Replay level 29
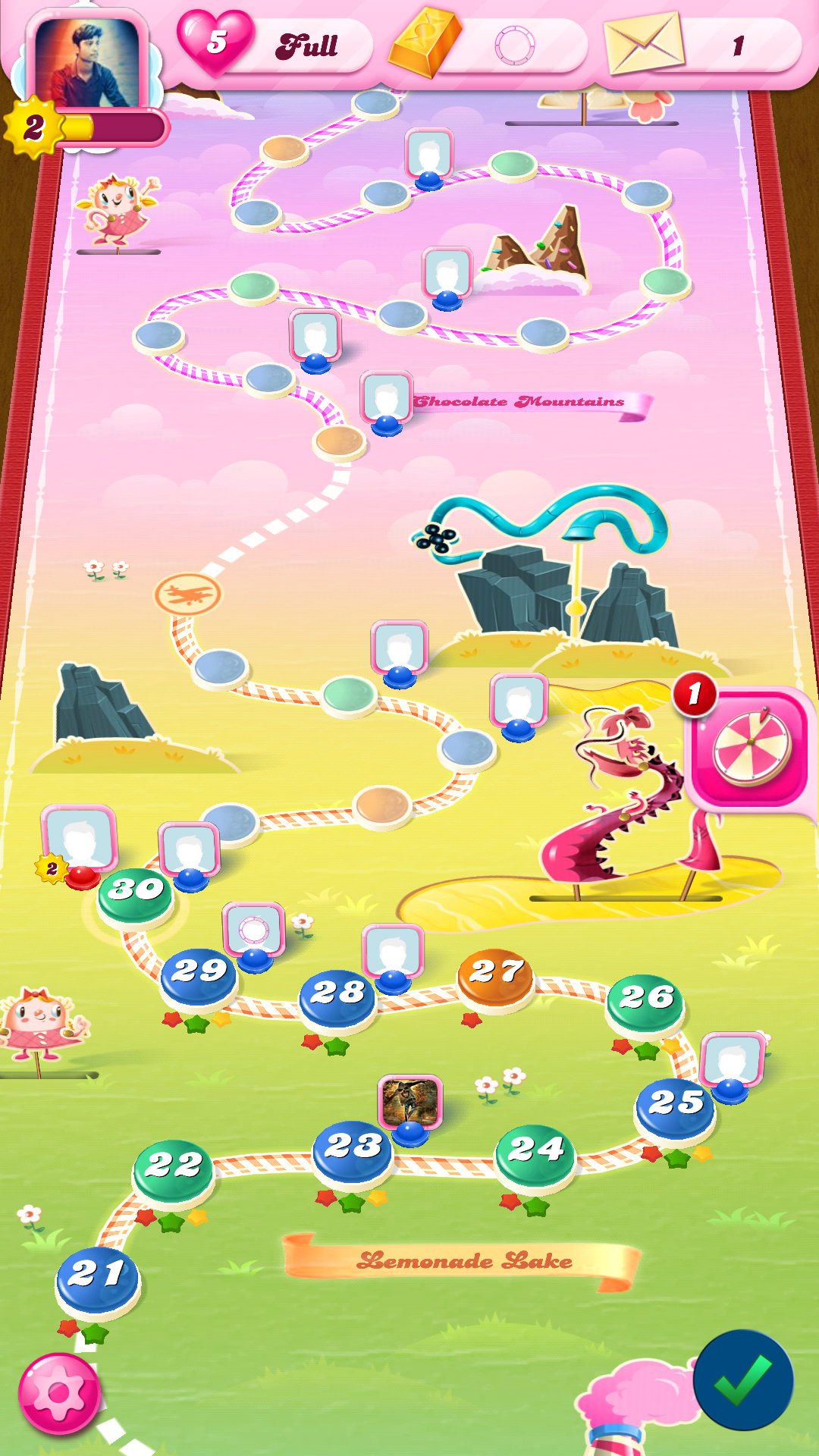The width and height of the screenshot is (819, 1456). coord(199,974)
